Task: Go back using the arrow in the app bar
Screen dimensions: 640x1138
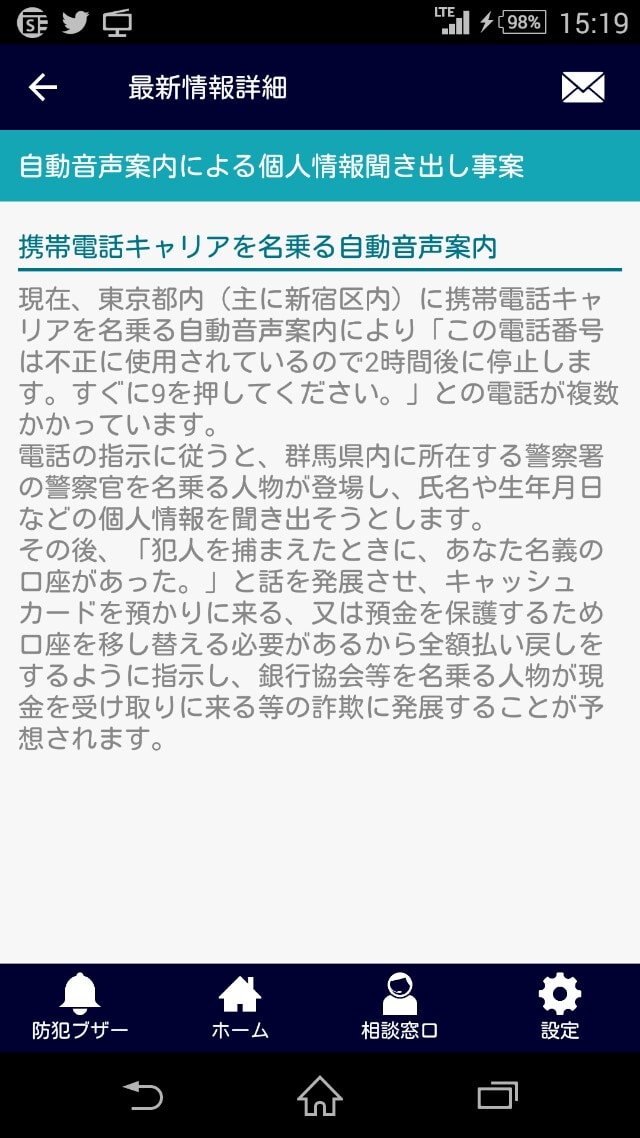Action: 43,88
